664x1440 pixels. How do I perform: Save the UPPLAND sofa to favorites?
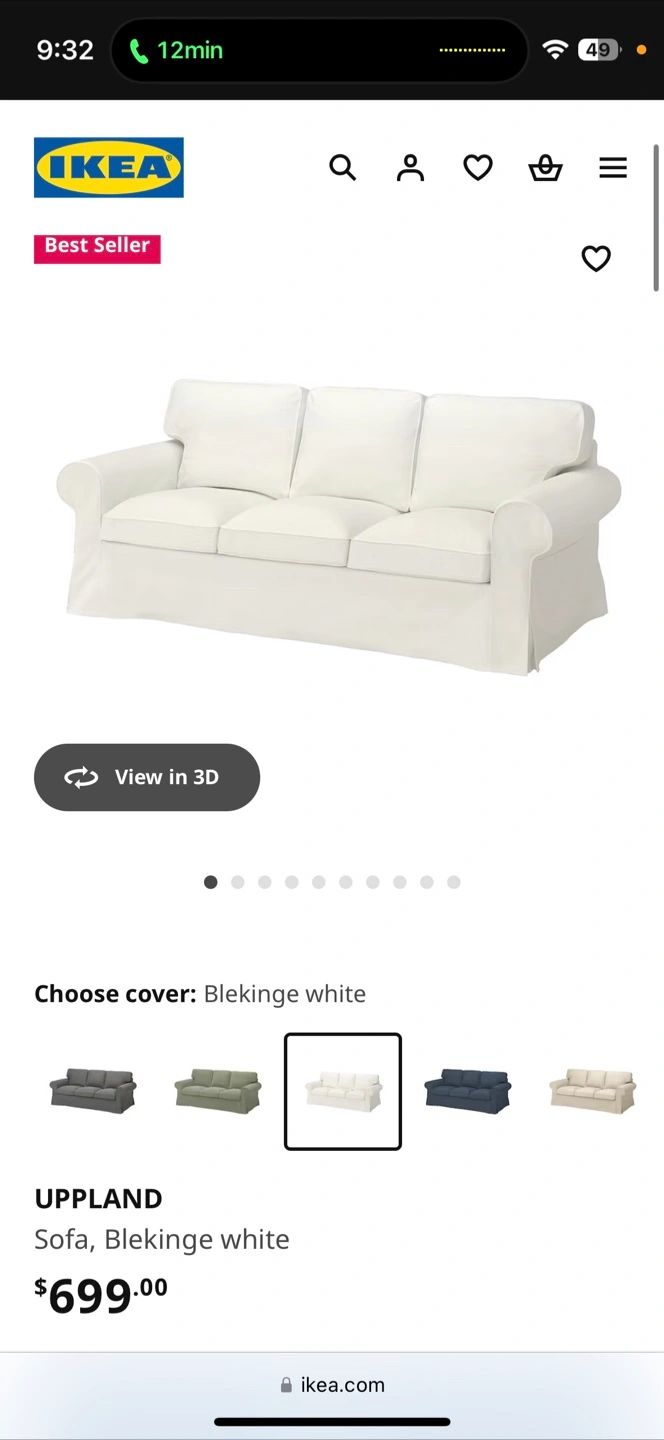pyautogui.click(x=596, y=259)
